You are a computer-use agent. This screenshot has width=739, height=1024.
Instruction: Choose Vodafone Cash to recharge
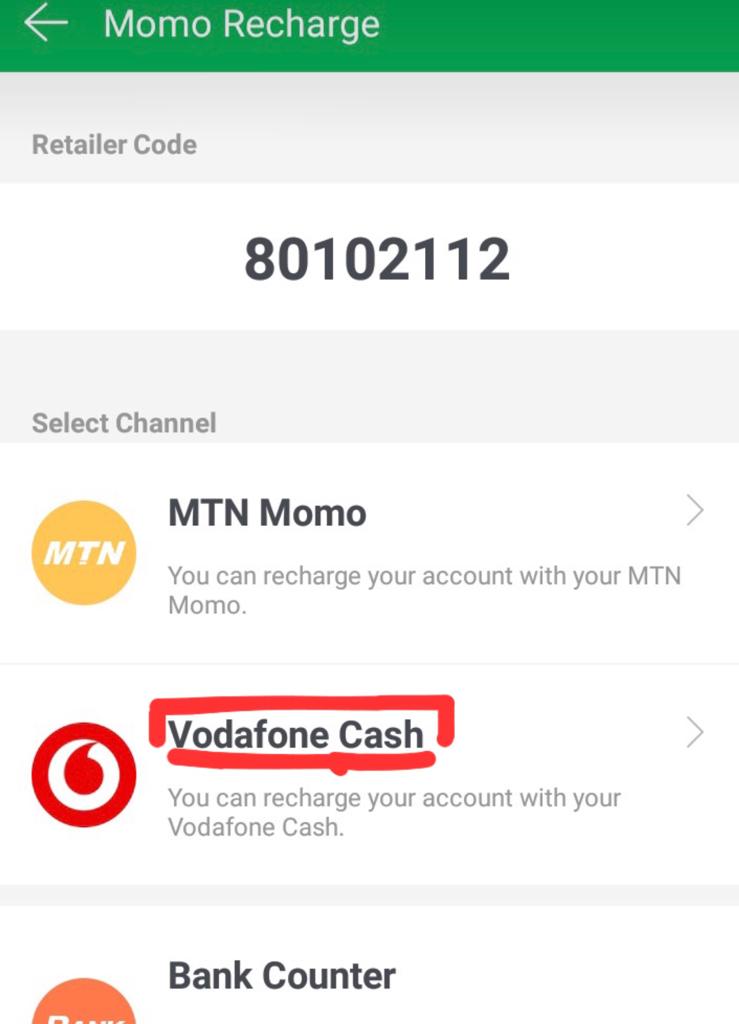(x=368, y=773)
